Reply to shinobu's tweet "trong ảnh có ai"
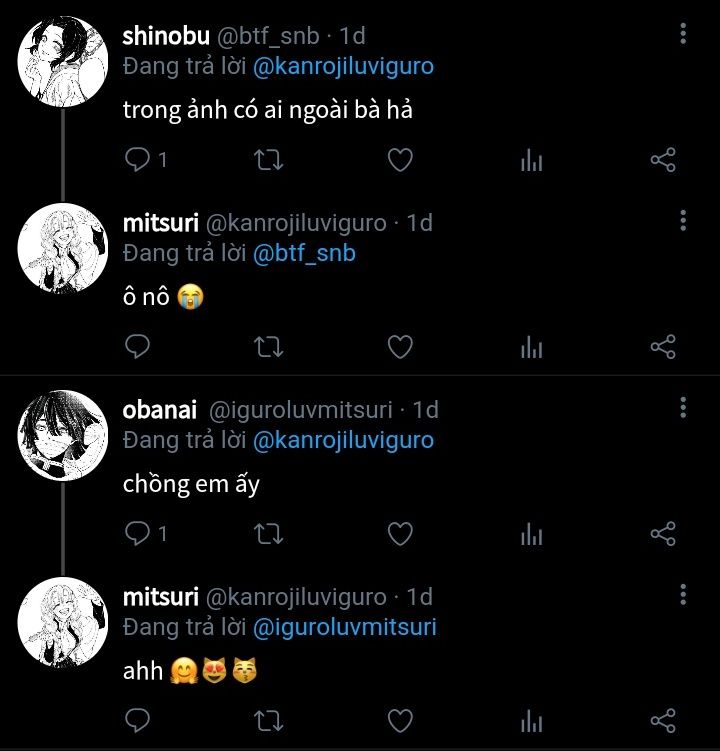Image resolution: width=720 pixels, height=751 pixels. click(138, 160)
